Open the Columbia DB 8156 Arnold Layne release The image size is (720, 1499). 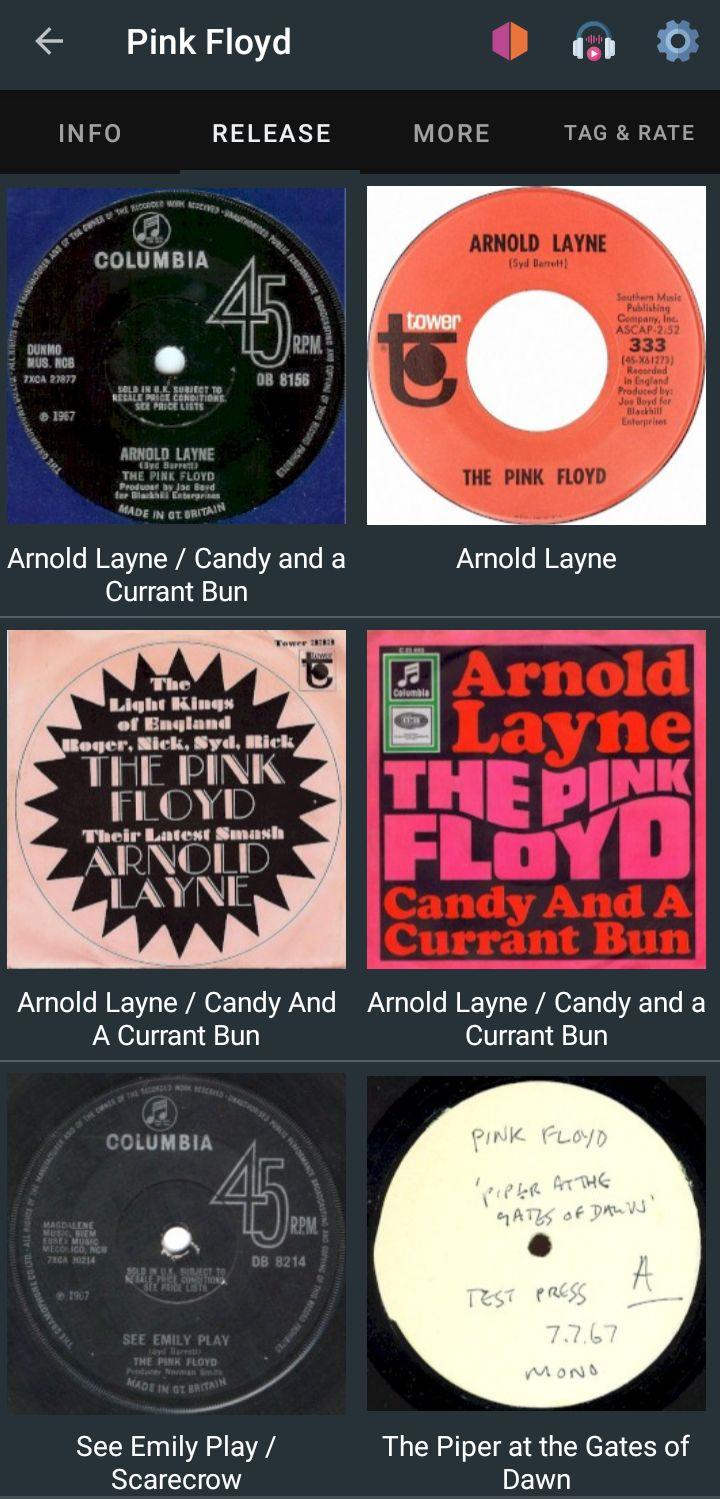(x=176, y=356)
